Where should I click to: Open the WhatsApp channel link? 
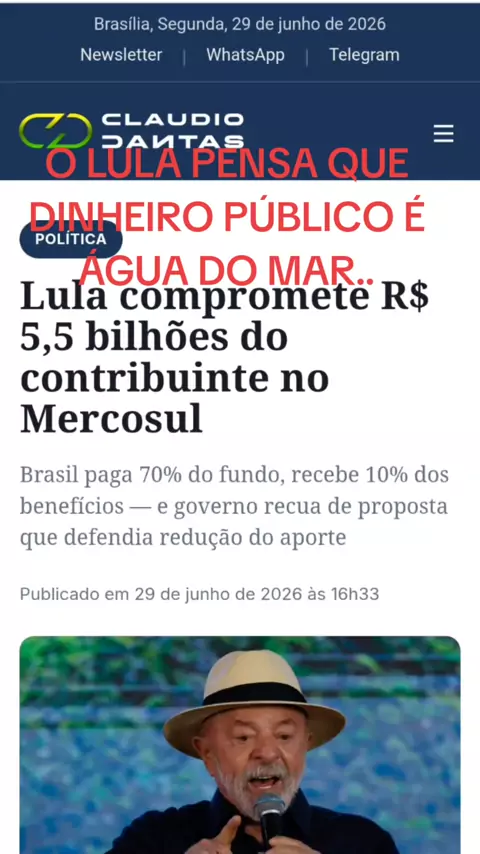[245, 55]
